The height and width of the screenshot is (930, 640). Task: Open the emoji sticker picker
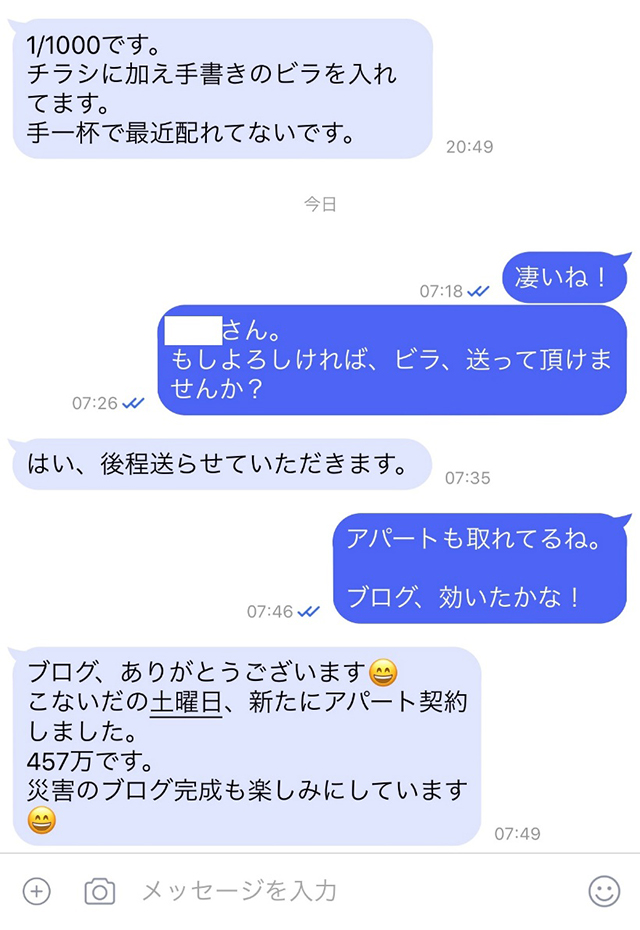click(x=604, y=891)
